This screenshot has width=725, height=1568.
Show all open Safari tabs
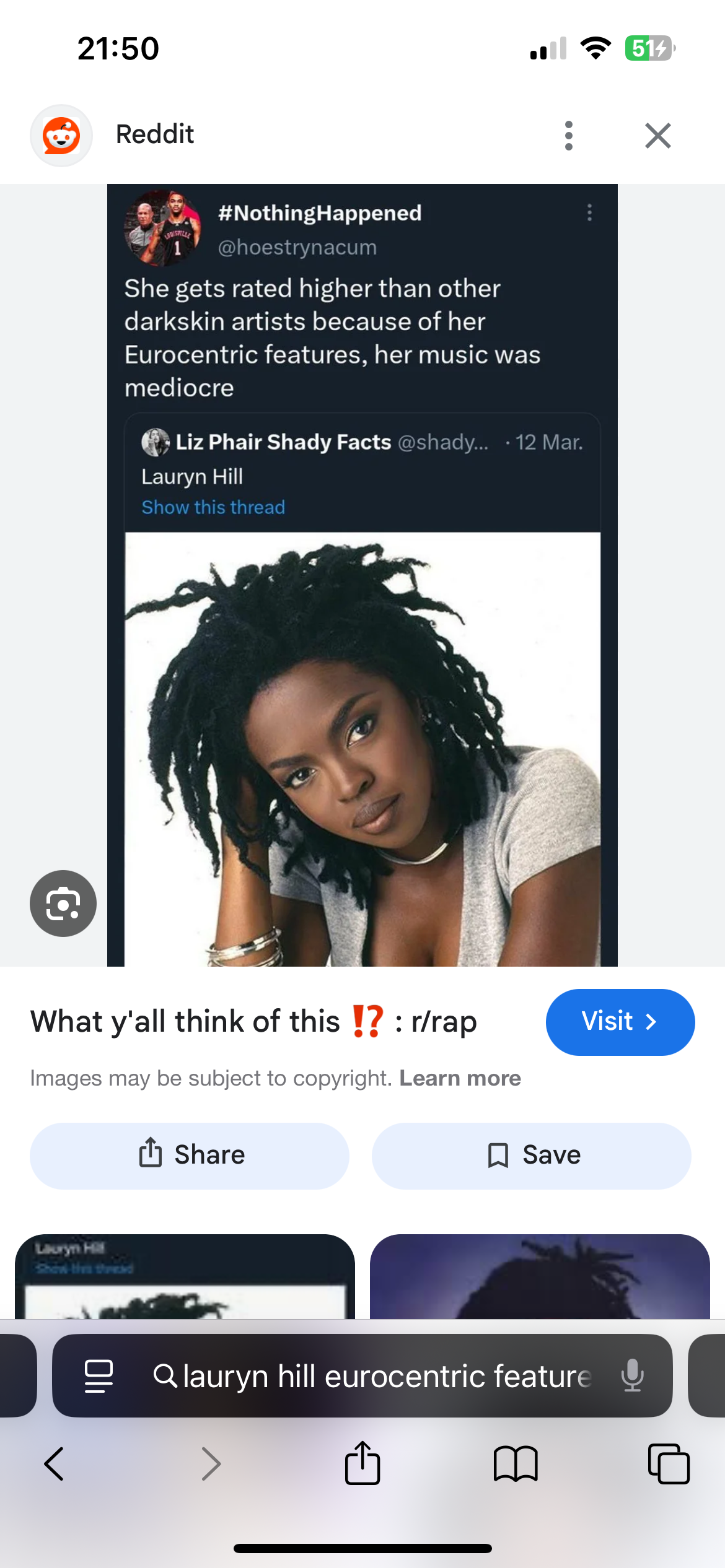coord(669,1464)
